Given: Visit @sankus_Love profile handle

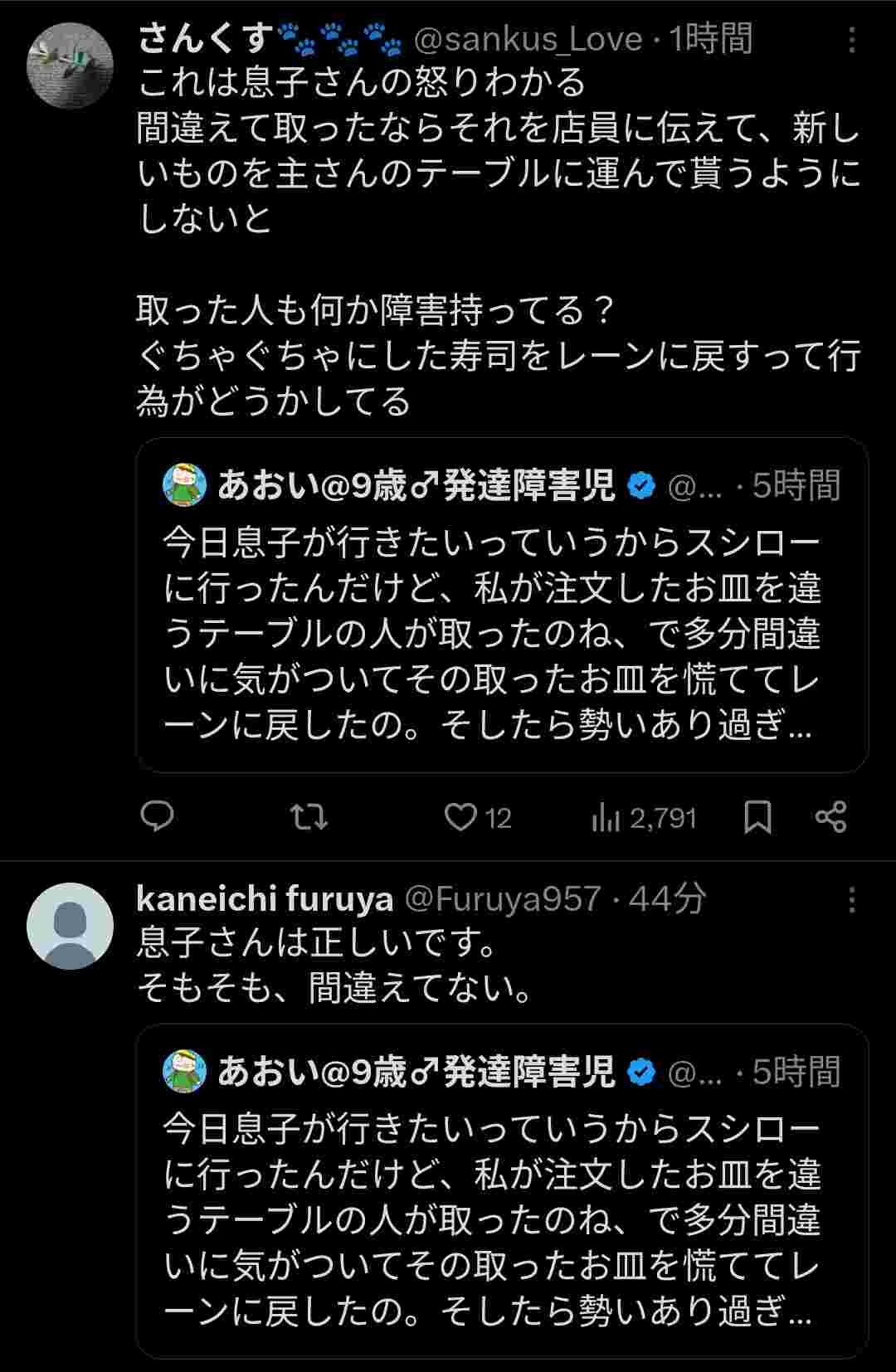Looking at the screenshot, I should click(x=528, y=40).
